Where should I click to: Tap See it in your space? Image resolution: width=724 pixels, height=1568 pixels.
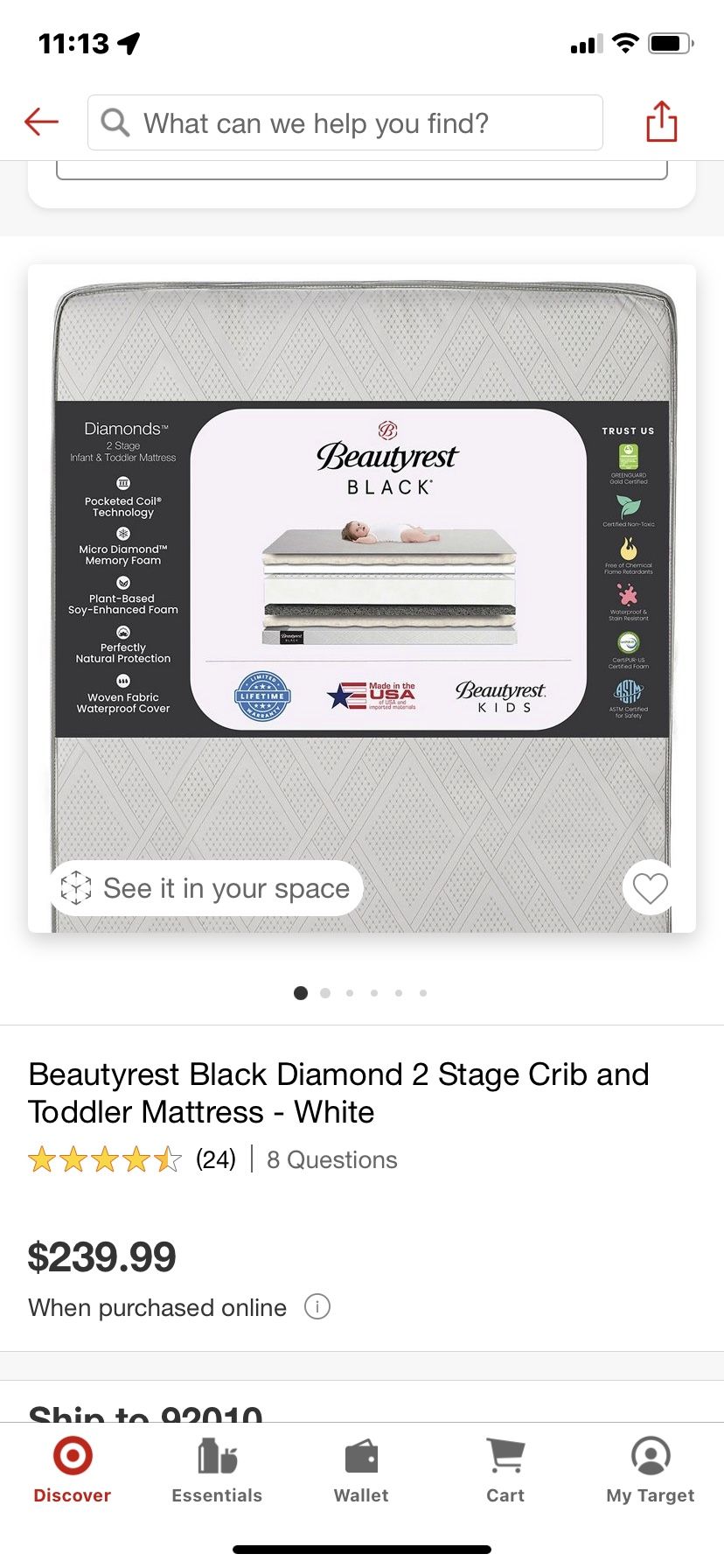tap(206, 888)
